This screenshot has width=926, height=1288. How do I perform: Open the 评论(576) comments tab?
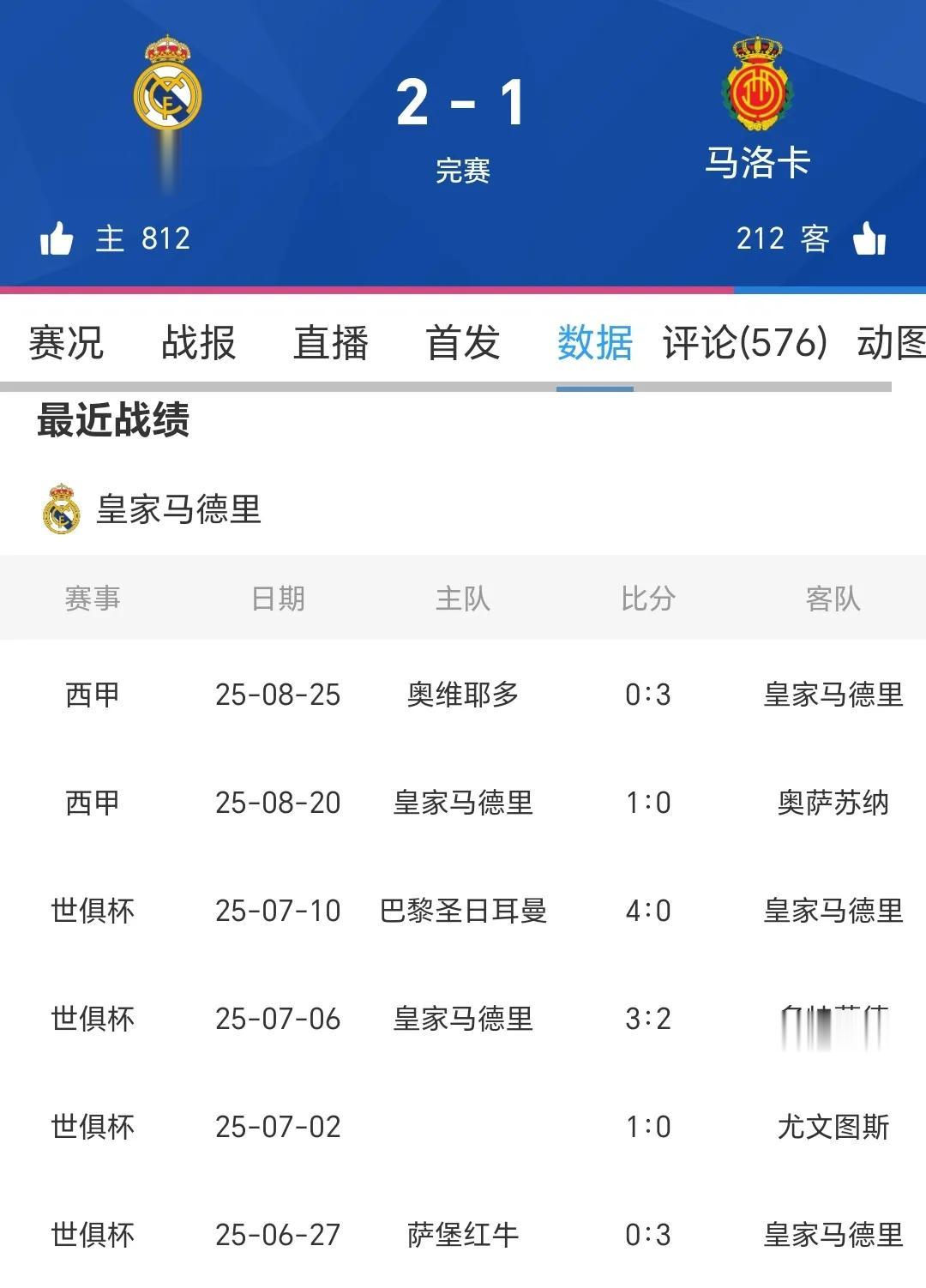coord(744,343)
